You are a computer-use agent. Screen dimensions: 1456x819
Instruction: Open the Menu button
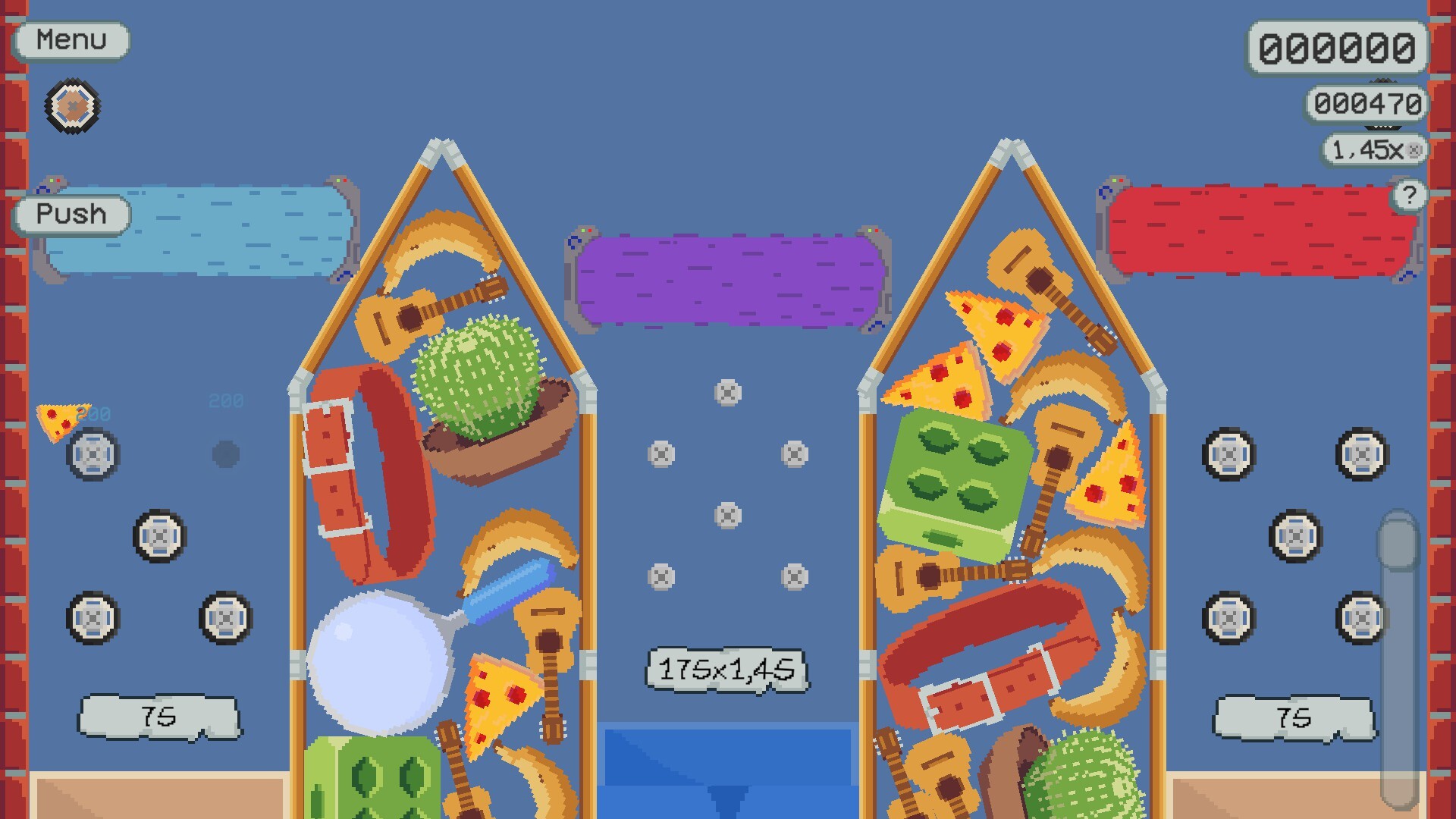[71, 40]
